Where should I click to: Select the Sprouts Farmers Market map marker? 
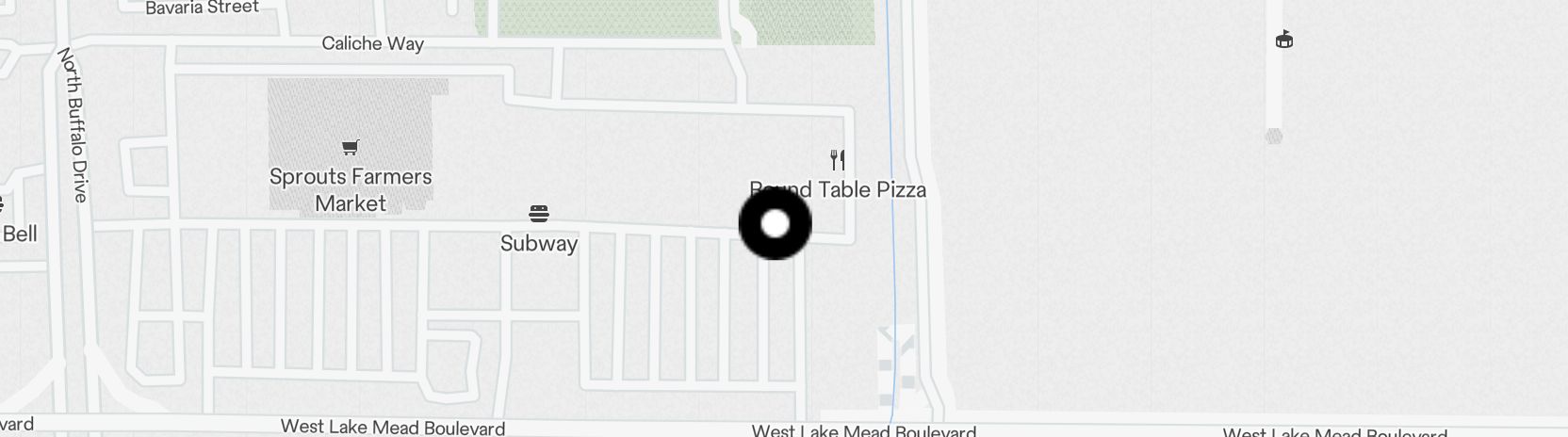coord(351,147)
